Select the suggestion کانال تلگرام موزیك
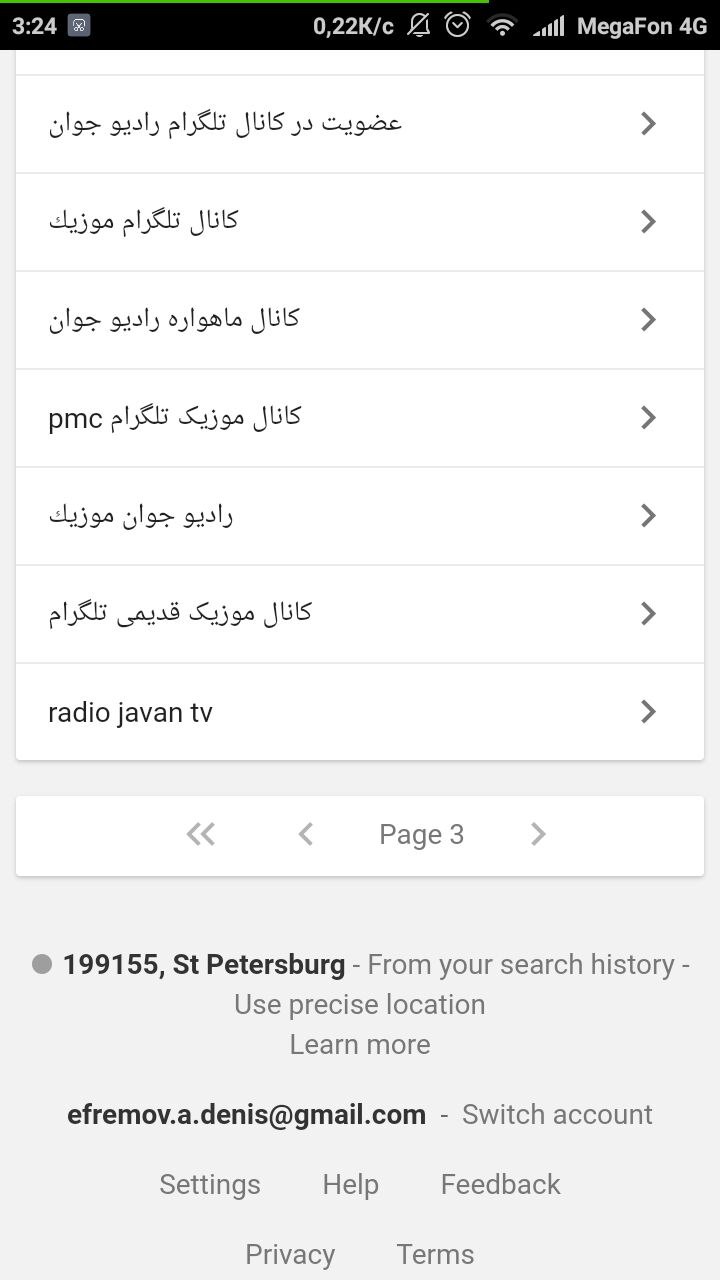720x1280 pixels. (x=360, y=221)
